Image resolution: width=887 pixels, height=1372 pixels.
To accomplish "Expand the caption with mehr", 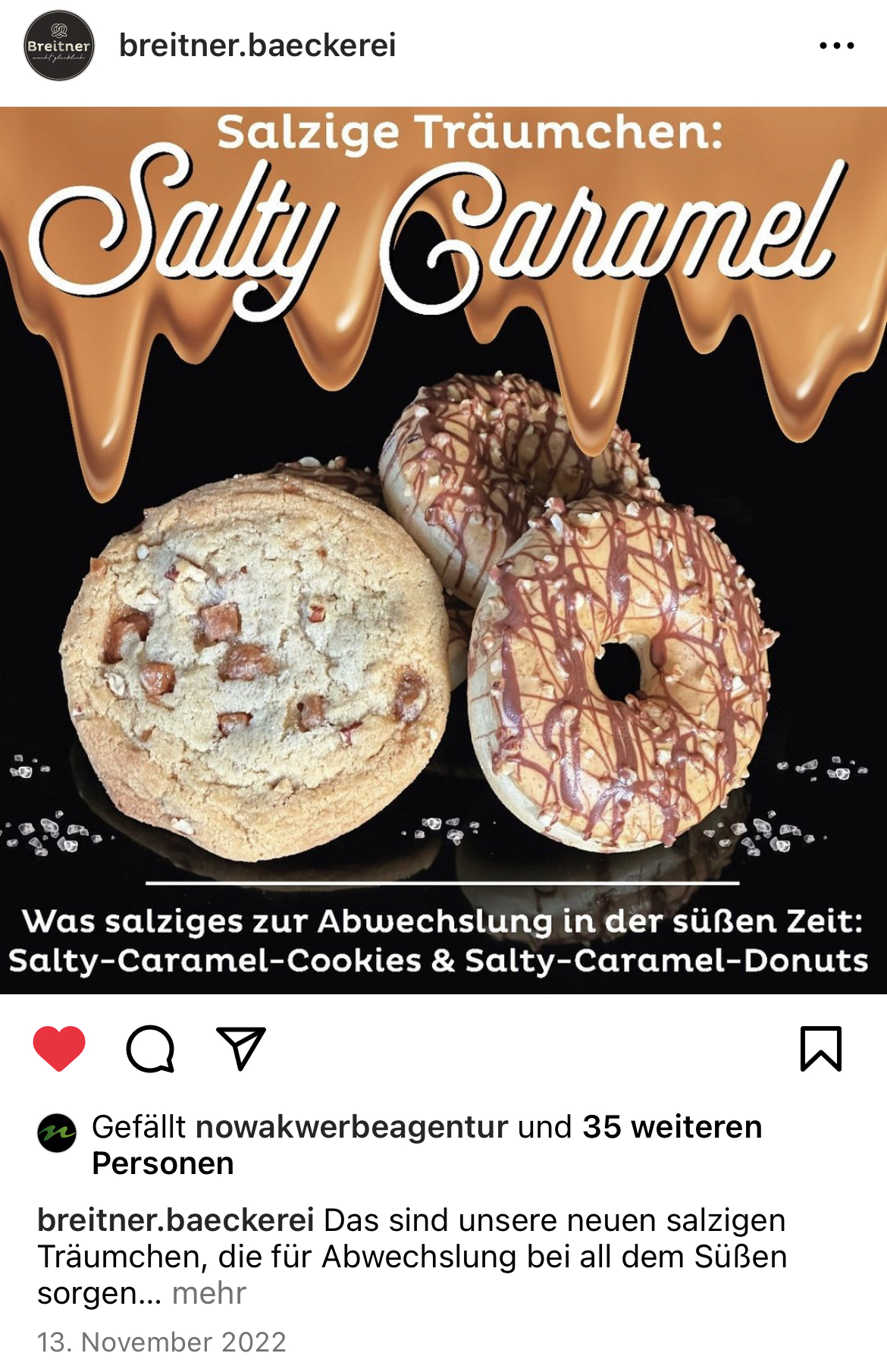I will coord(208,1293).
